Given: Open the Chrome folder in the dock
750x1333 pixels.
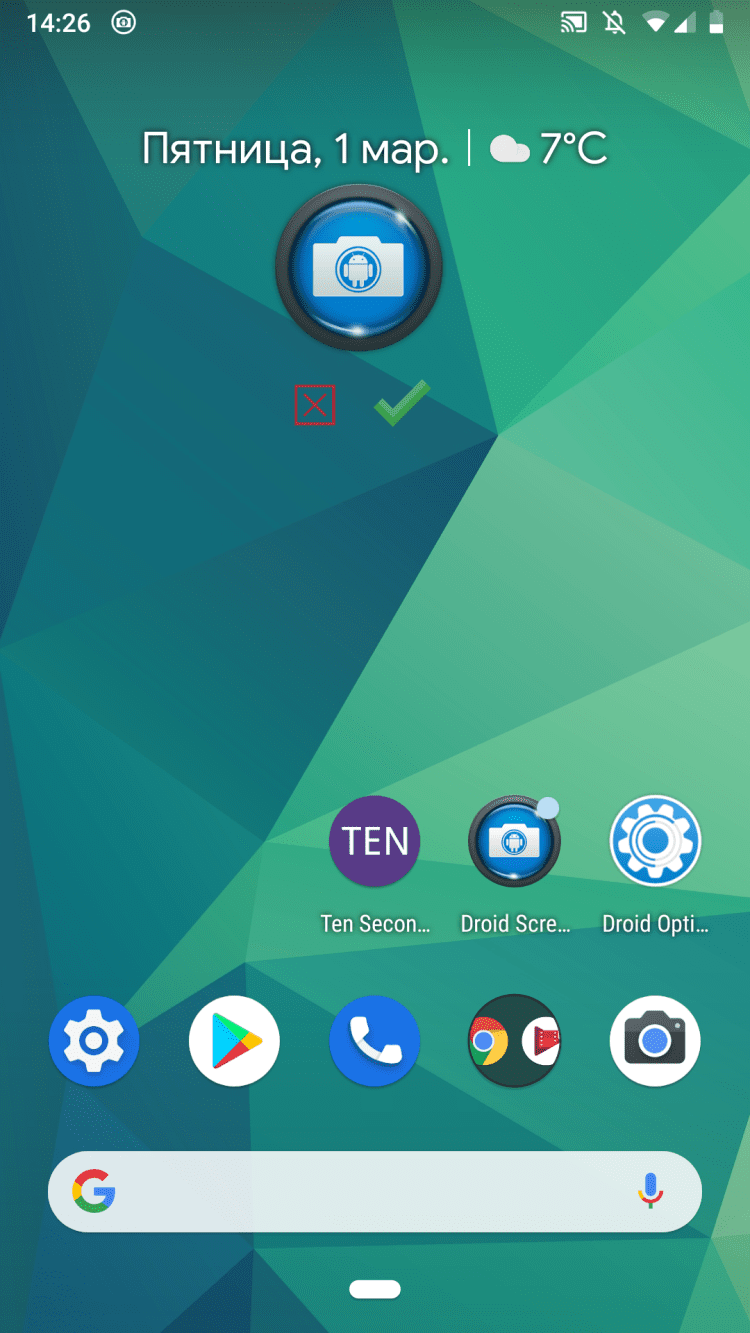Looking at the screenshot, I should coord(514,1041).
